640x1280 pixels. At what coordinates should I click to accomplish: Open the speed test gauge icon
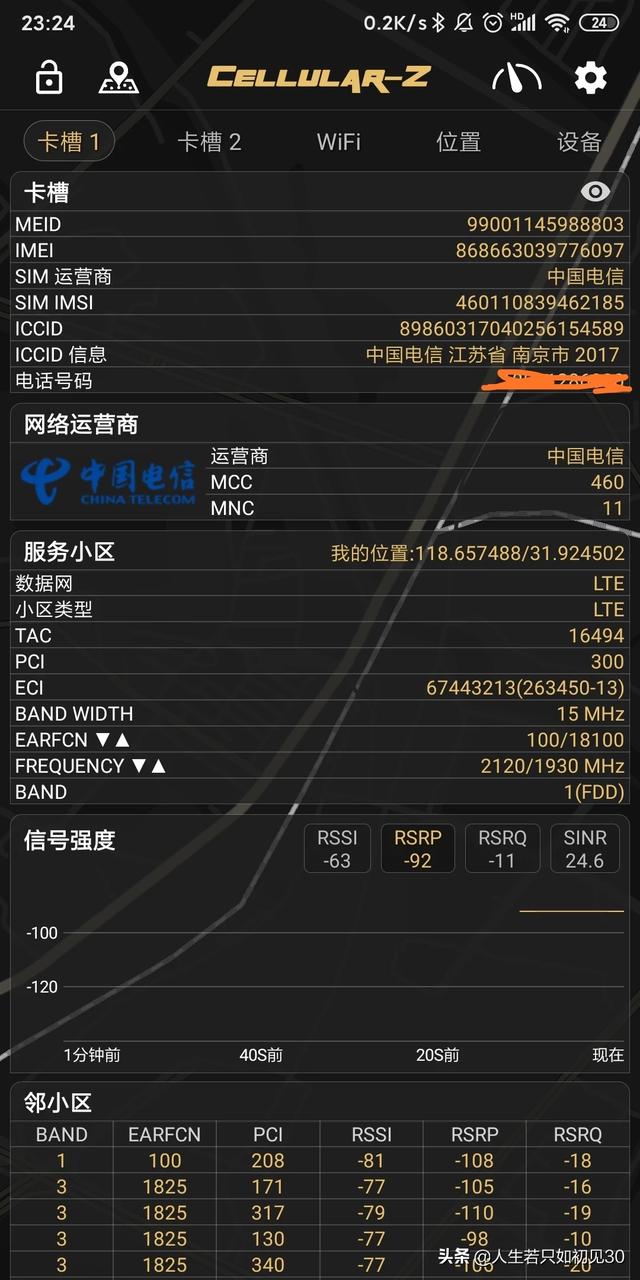point(516,78)
